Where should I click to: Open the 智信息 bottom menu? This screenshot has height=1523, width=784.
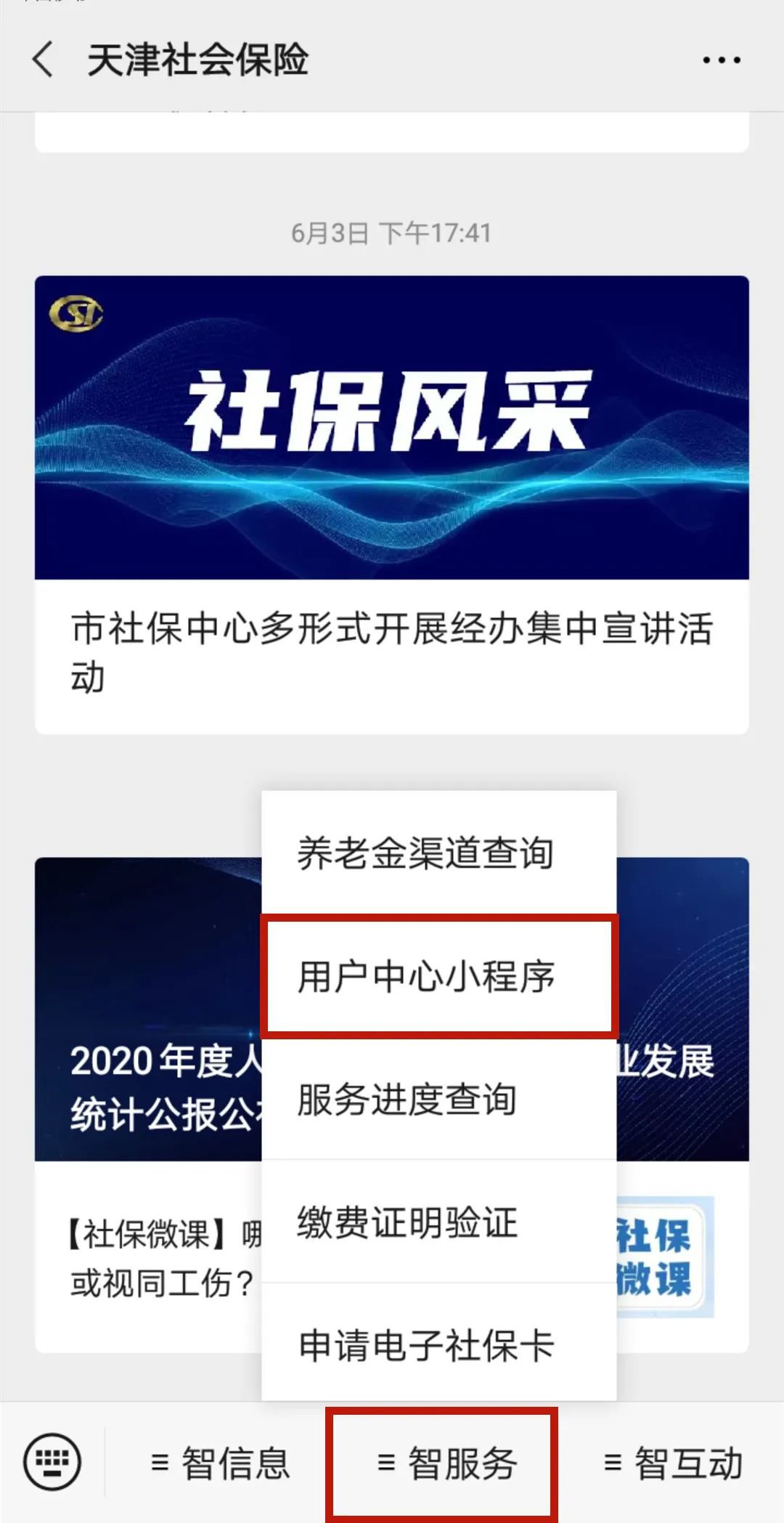point(221,1463)
